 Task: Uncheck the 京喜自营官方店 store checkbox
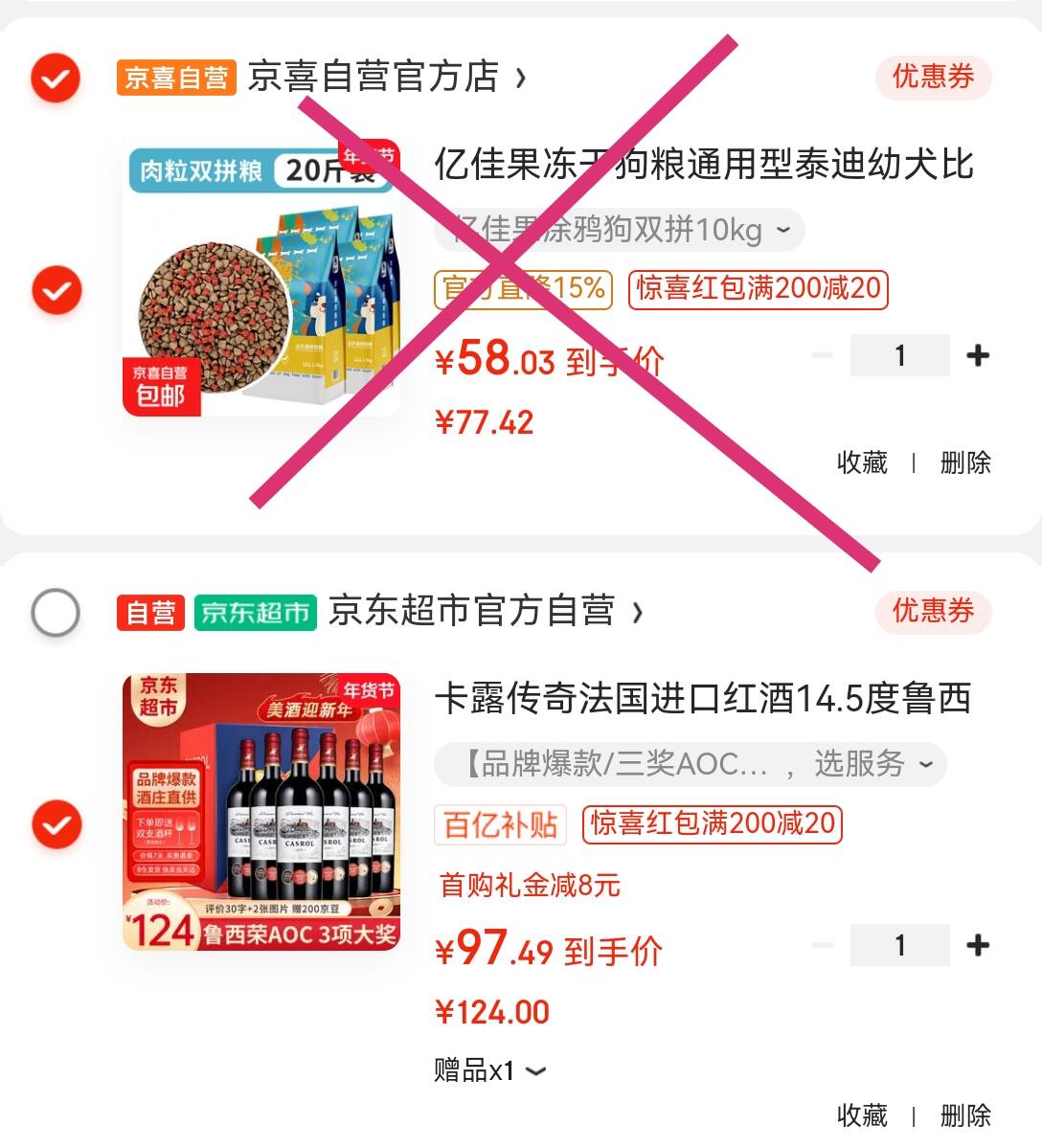[55, 77]
